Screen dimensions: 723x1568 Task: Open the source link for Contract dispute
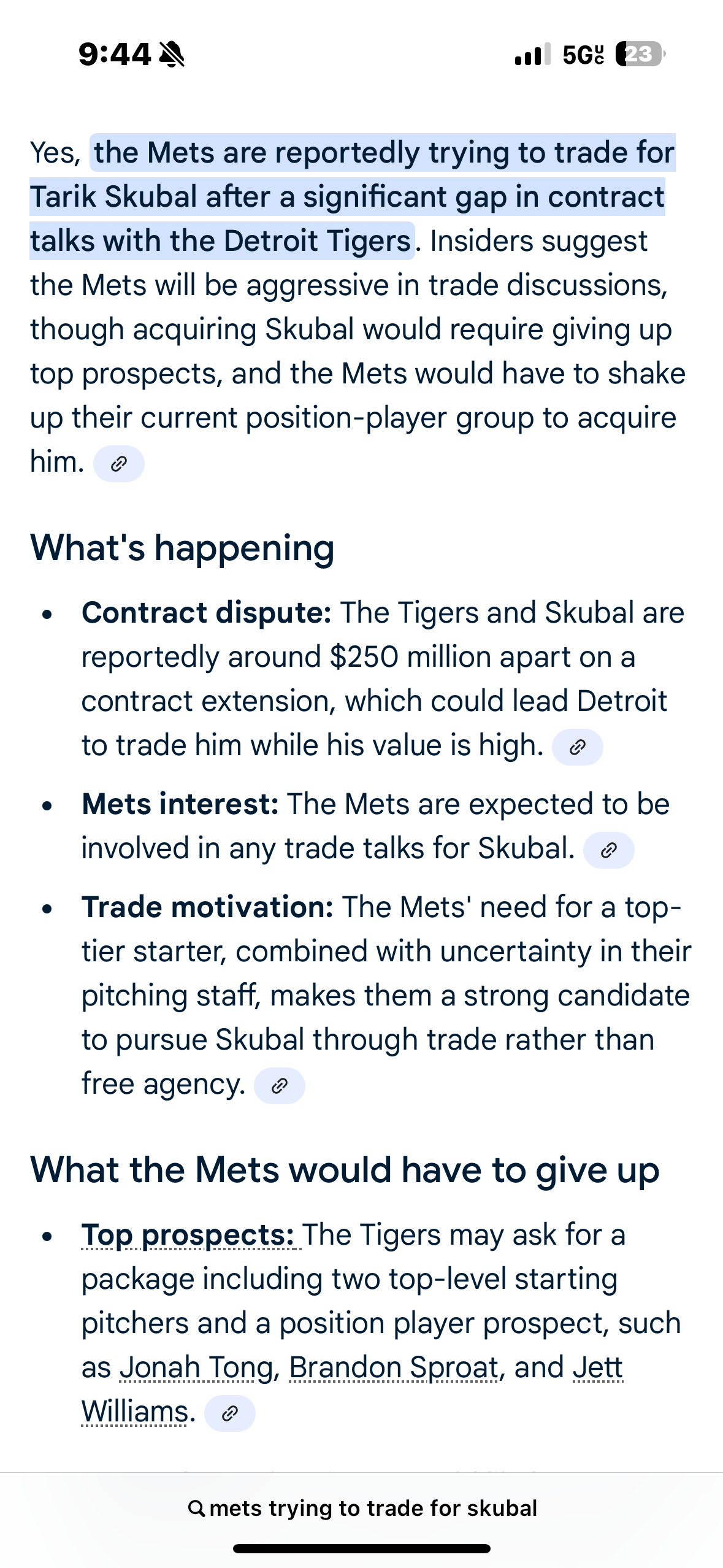pyautogui.click(x=577, y=747)
